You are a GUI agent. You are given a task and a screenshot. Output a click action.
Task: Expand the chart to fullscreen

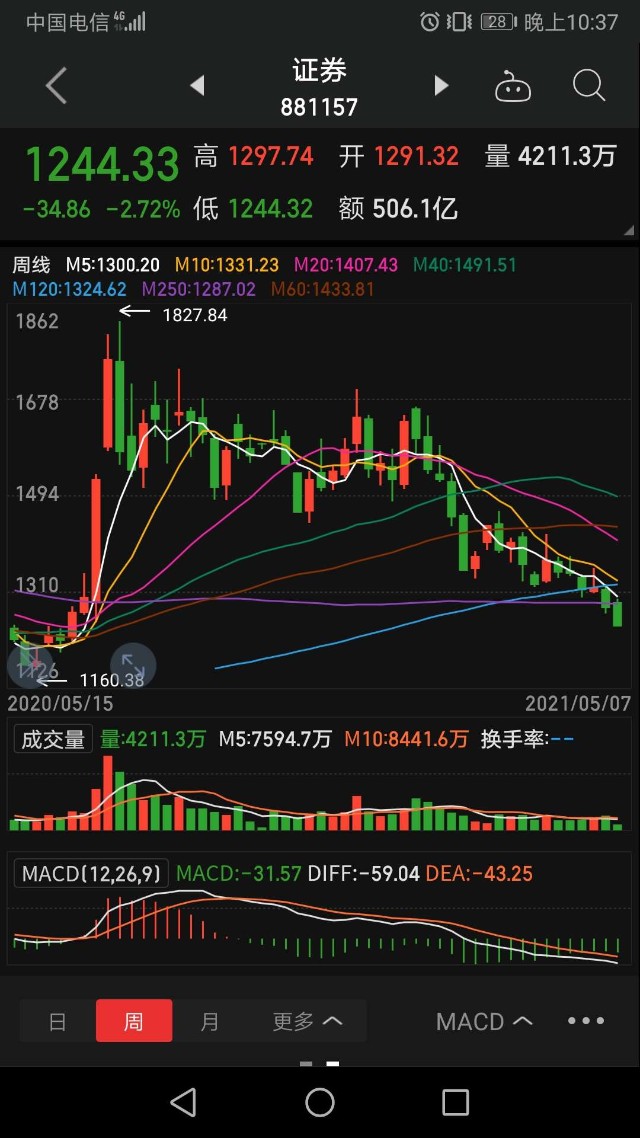pos(133,665)
